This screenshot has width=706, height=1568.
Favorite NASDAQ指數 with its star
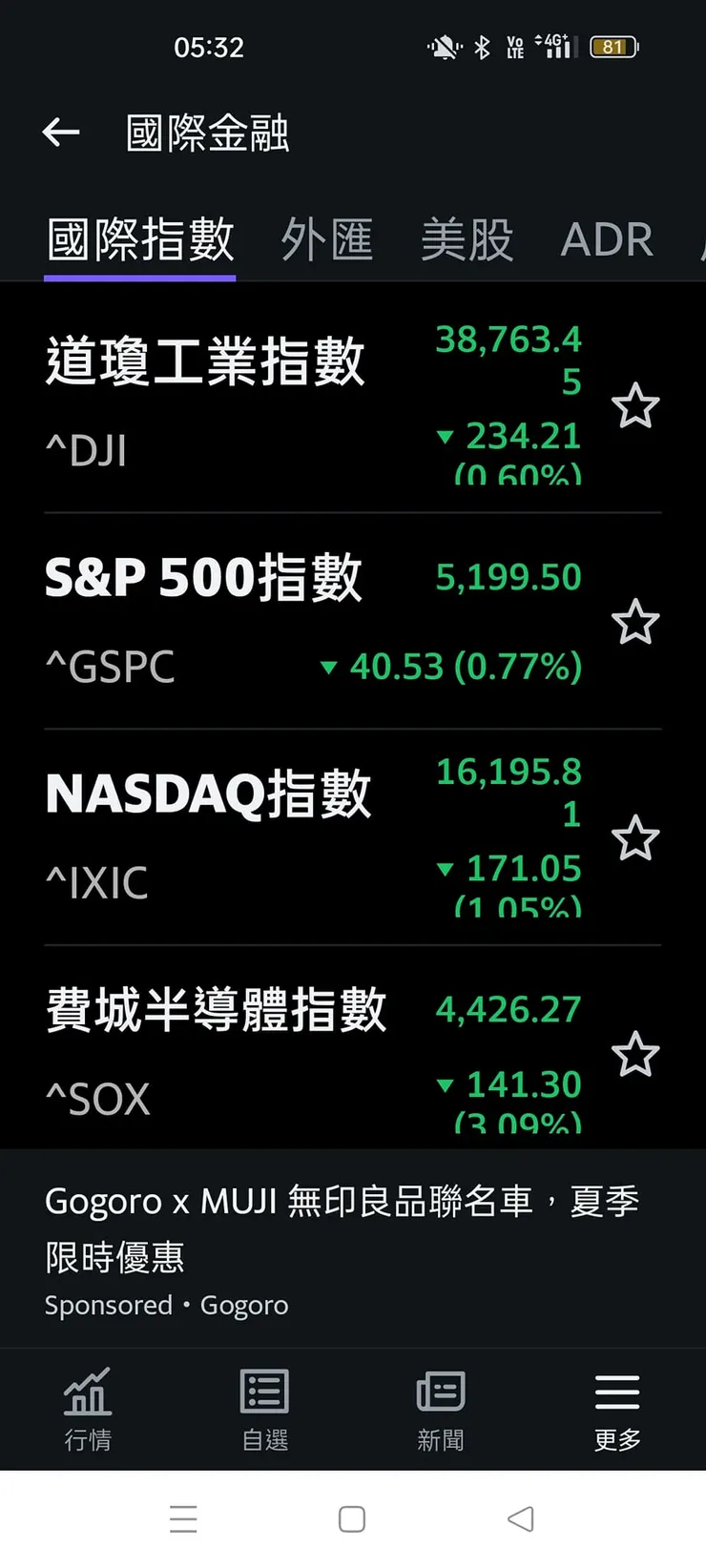pyautogui.click(x=635, y=838)
